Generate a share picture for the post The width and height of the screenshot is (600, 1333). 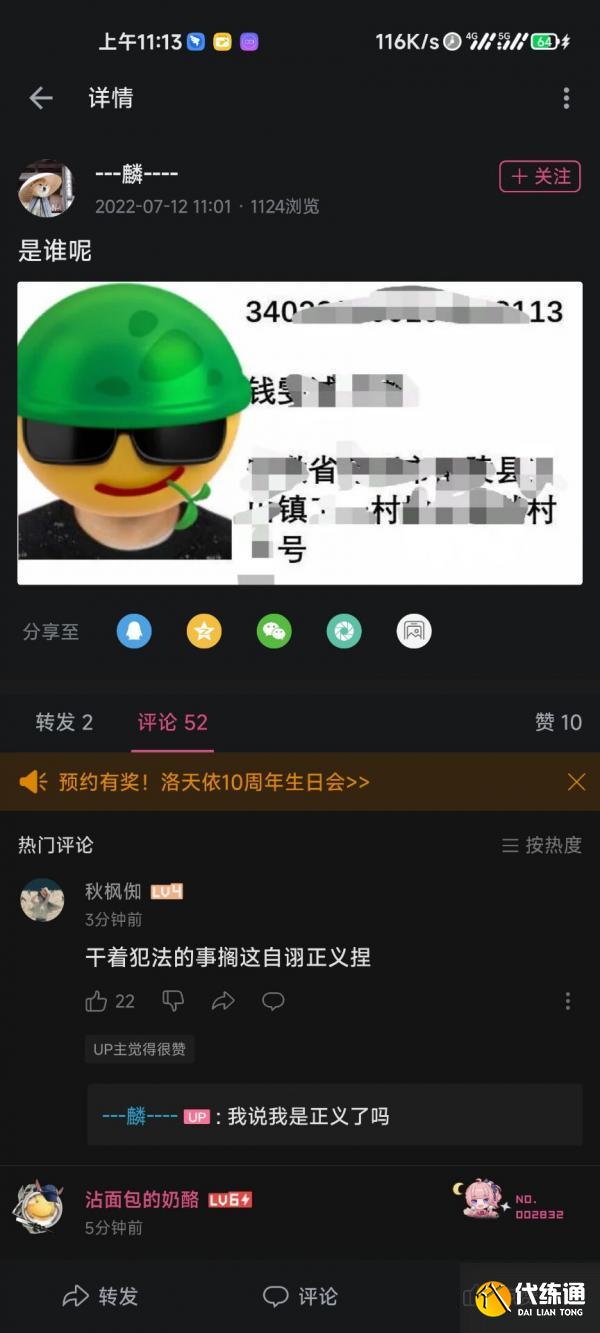point(414,631)
